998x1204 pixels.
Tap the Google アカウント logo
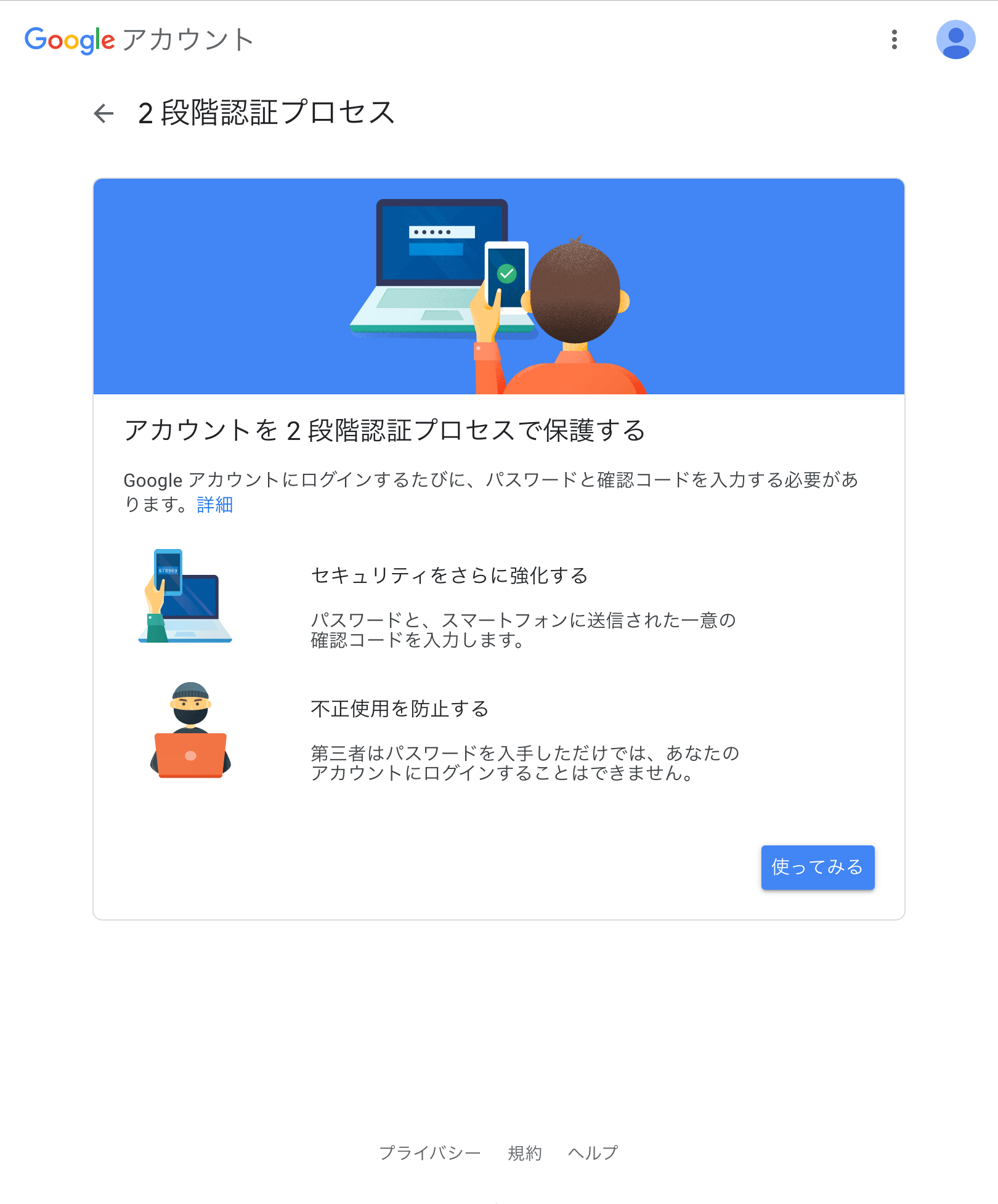(x=139, y=39)
